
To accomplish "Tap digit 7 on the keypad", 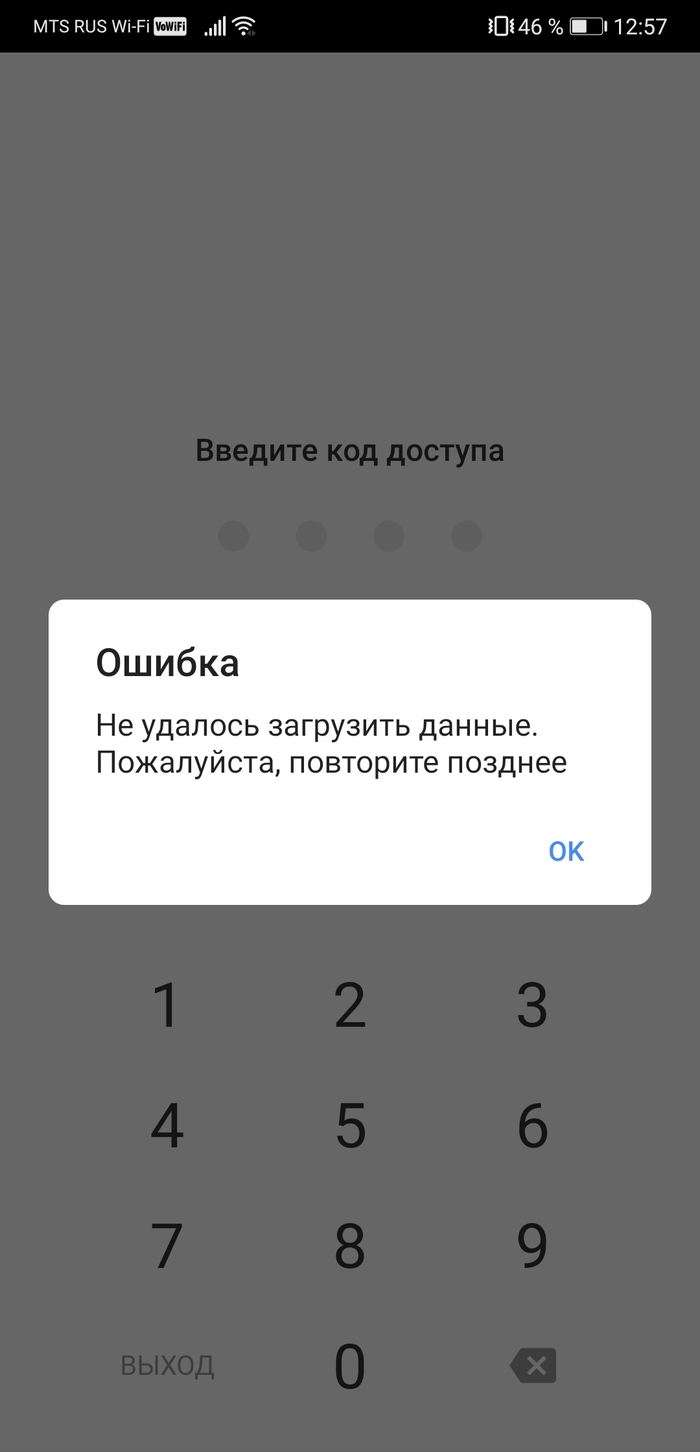I will [x=166, y=1246].
